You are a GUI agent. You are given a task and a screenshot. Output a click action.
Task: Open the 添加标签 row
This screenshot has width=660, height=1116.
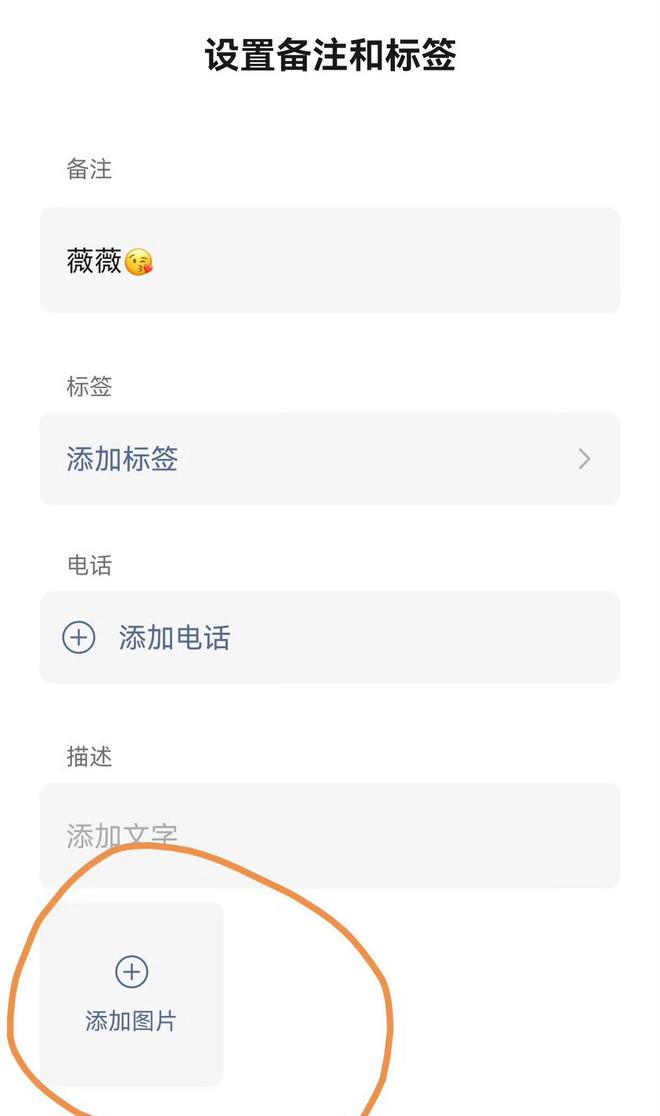pos(330,458)
